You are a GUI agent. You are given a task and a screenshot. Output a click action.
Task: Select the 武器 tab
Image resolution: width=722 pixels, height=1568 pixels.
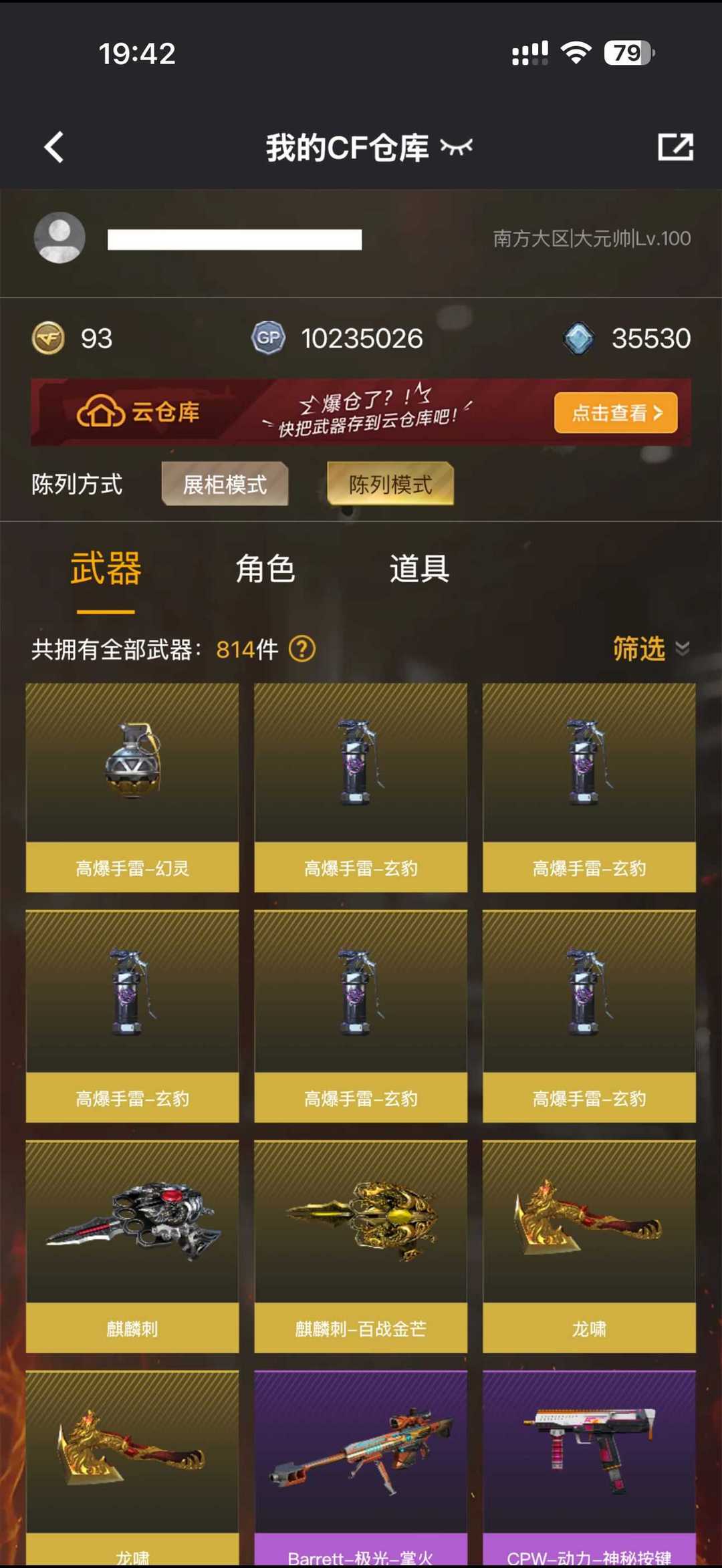106,569
